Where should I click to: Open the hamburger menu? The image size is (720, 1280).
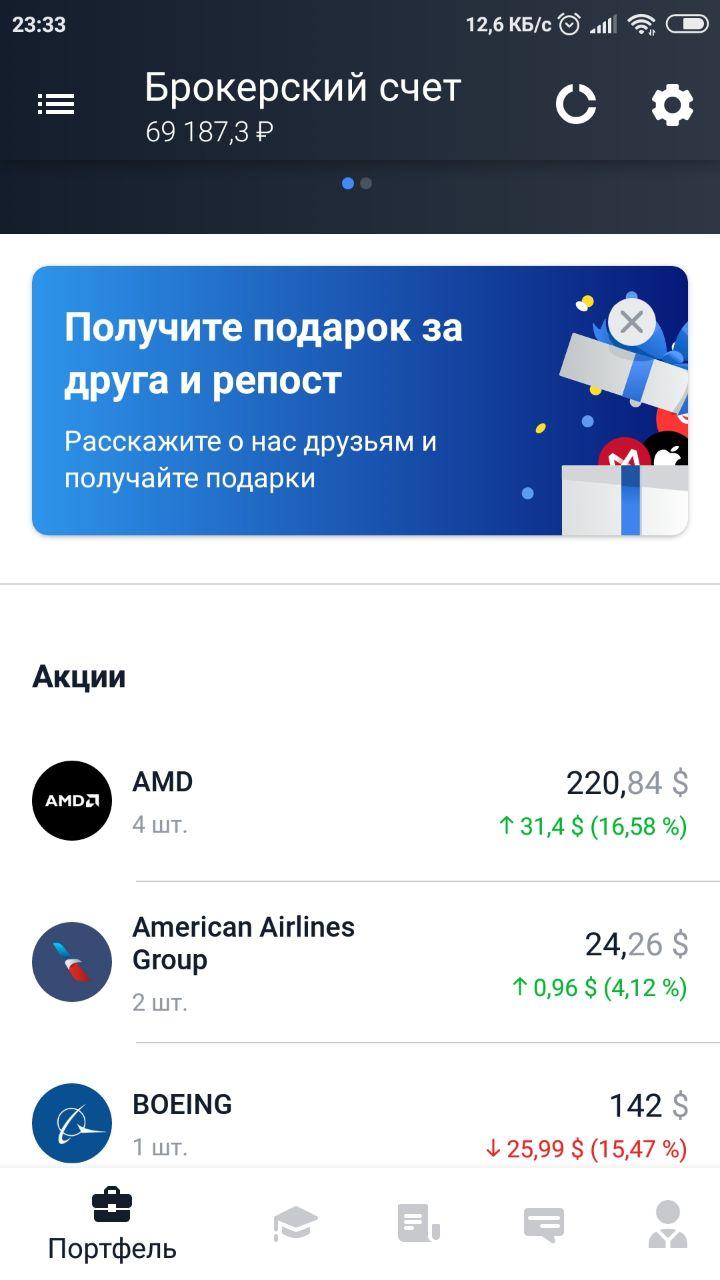[x=56, y=104]
